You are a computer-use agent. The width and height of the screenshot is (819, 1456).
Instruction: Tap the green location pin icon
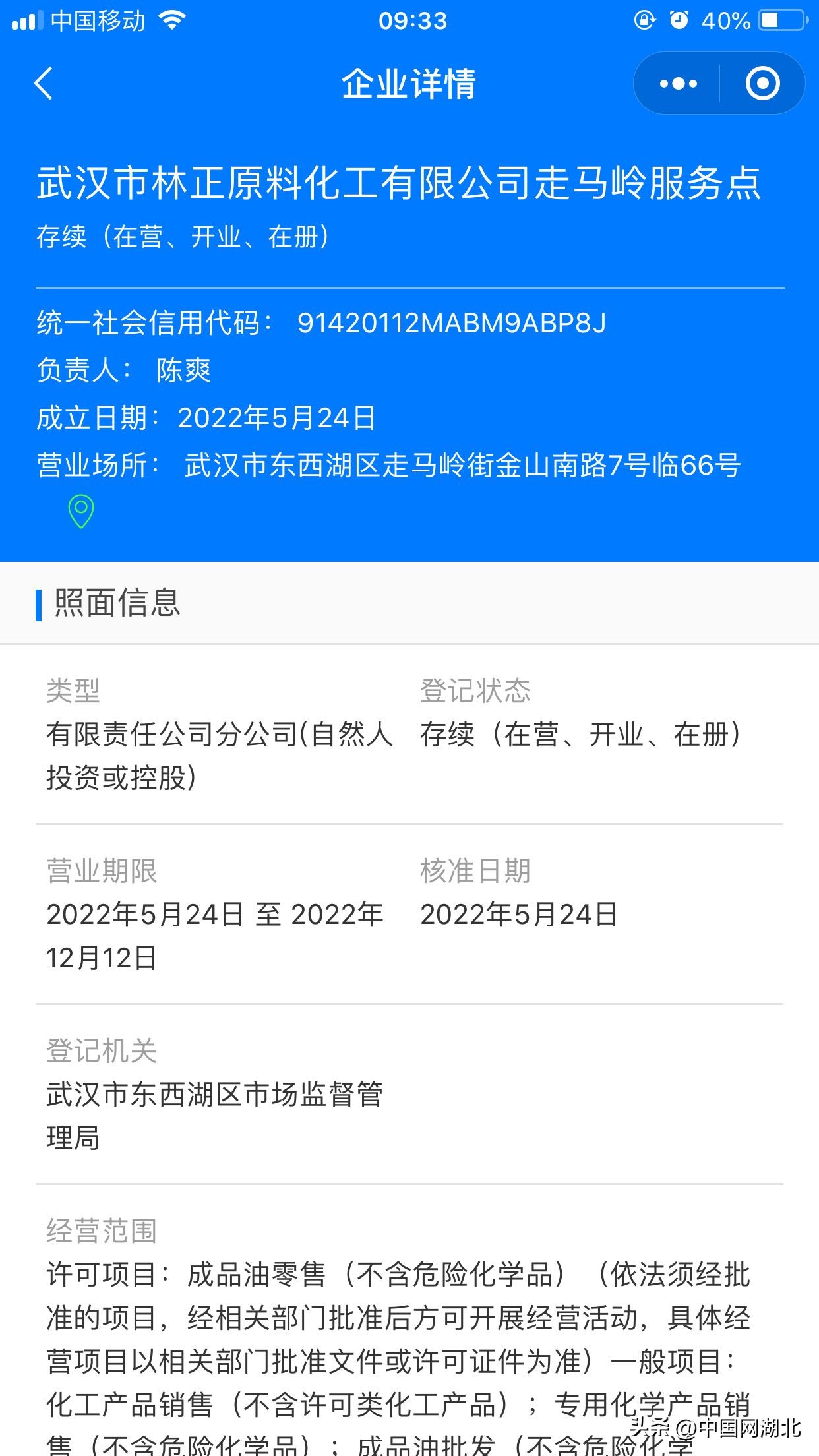[81, 511]
